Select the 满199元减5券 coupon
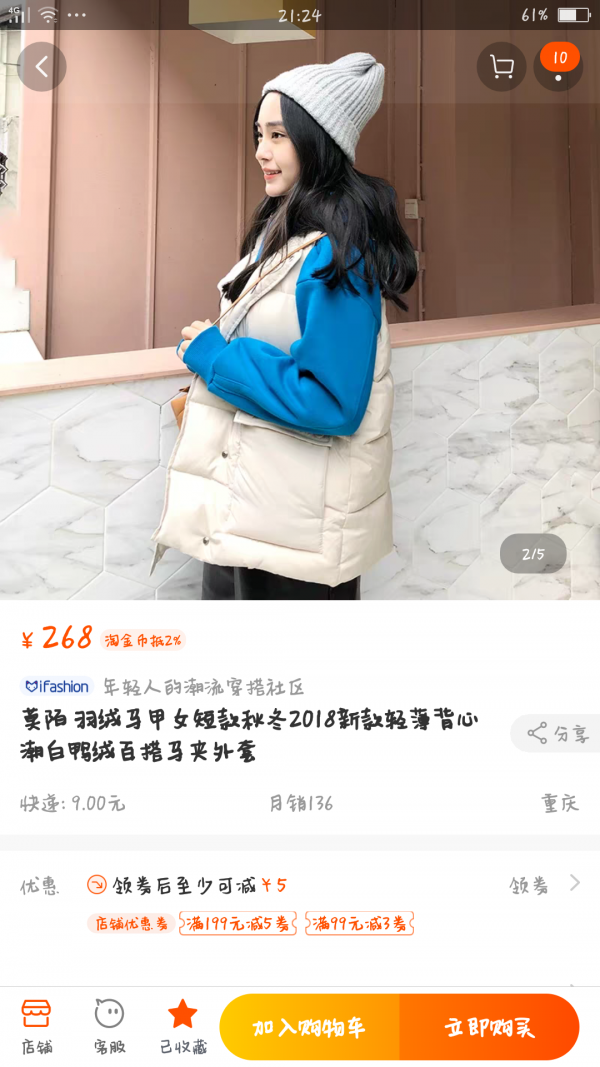Image resolution: width=600 pixels, height=1067 pixels. coord(238,923)
